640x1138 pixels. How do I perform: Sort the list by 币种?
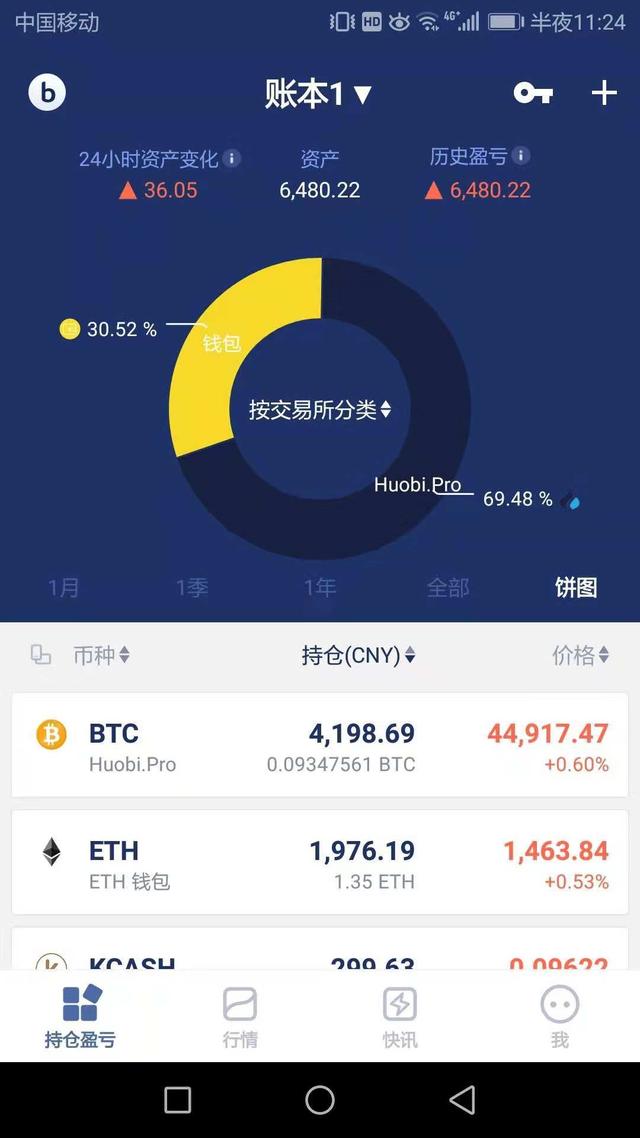pos(101,655)
